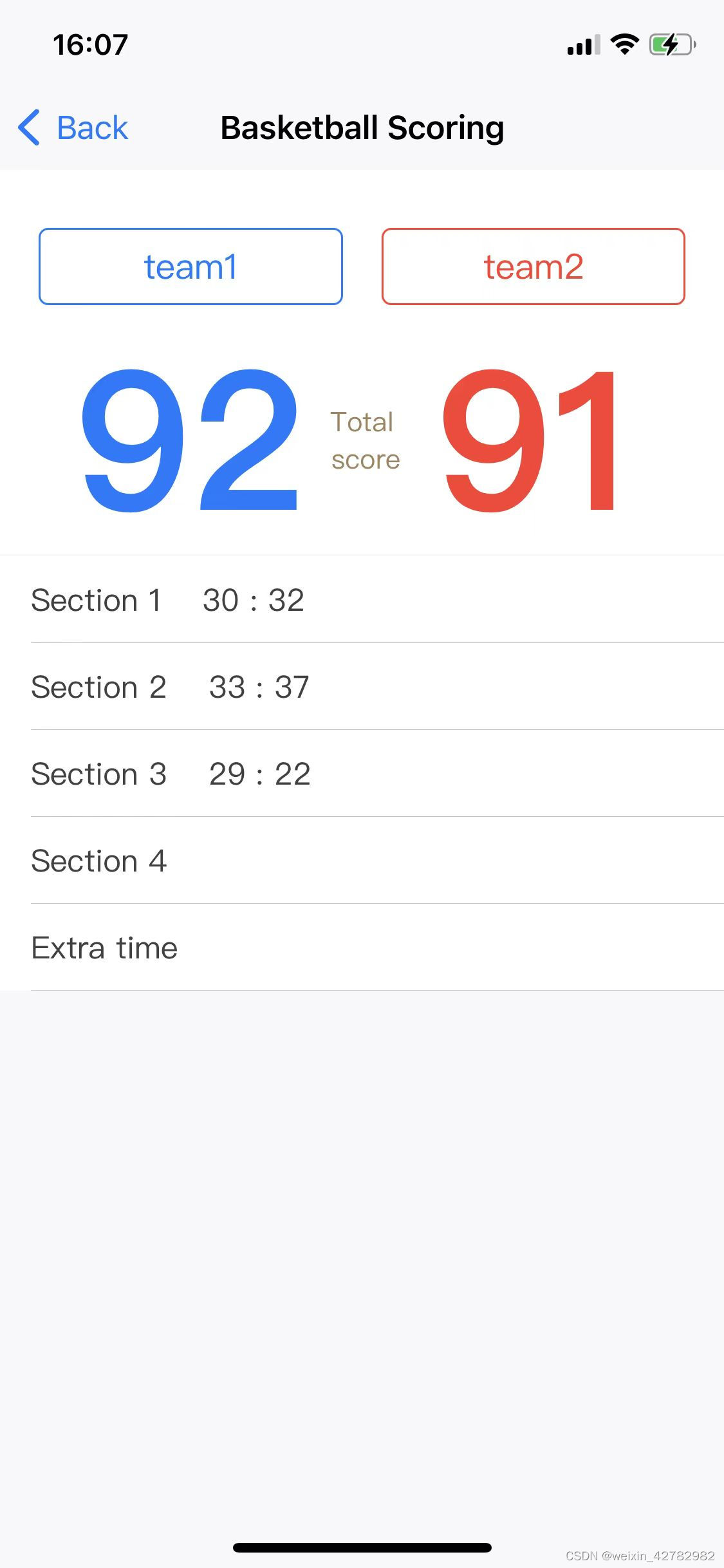Open Section 2 score row
The width and height of the screenshot is (724, 1568).
pyautogui.click(x=362, y=687)
